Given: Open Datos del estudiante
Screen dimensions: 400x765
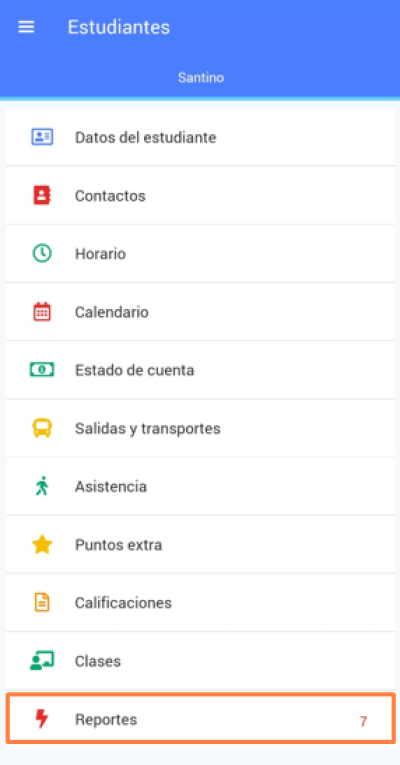Looking at the screenshot, I should coord(200,137).
